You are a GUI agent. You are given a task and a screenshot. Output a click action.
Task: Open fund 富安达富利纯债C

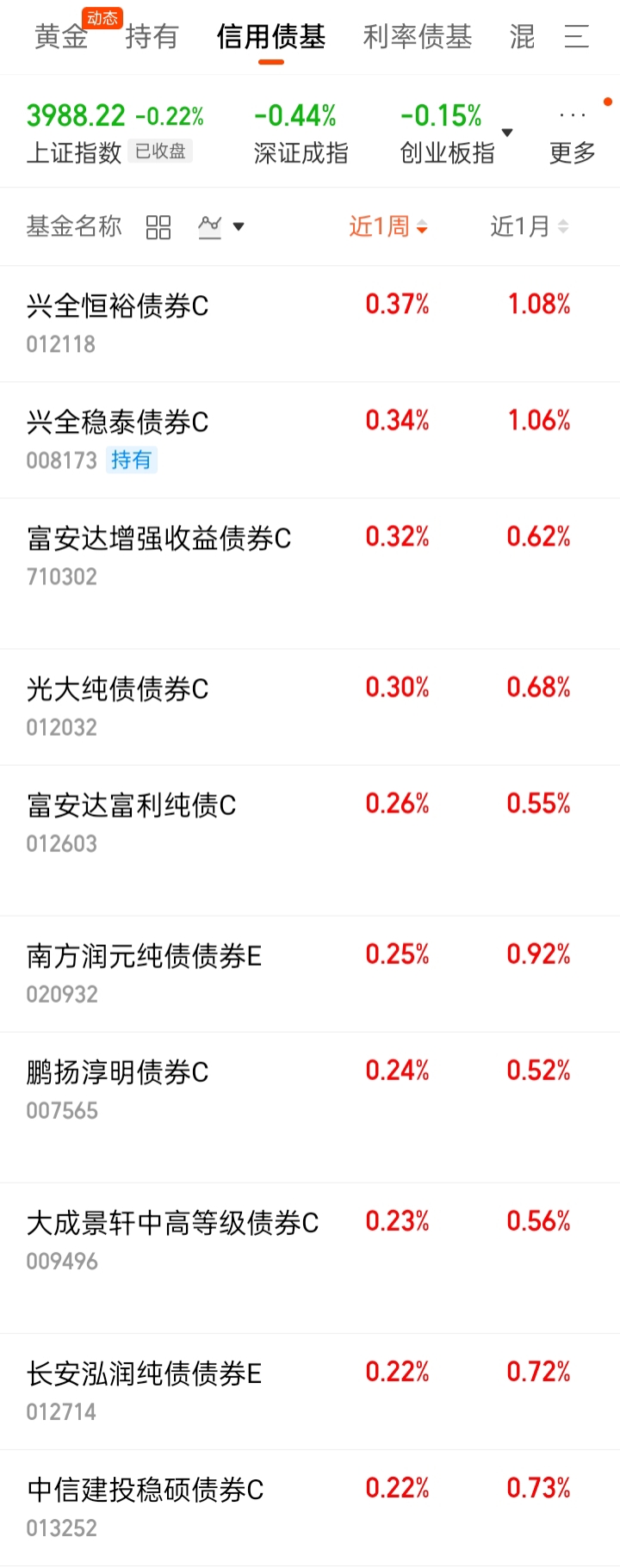pos(132,806)
